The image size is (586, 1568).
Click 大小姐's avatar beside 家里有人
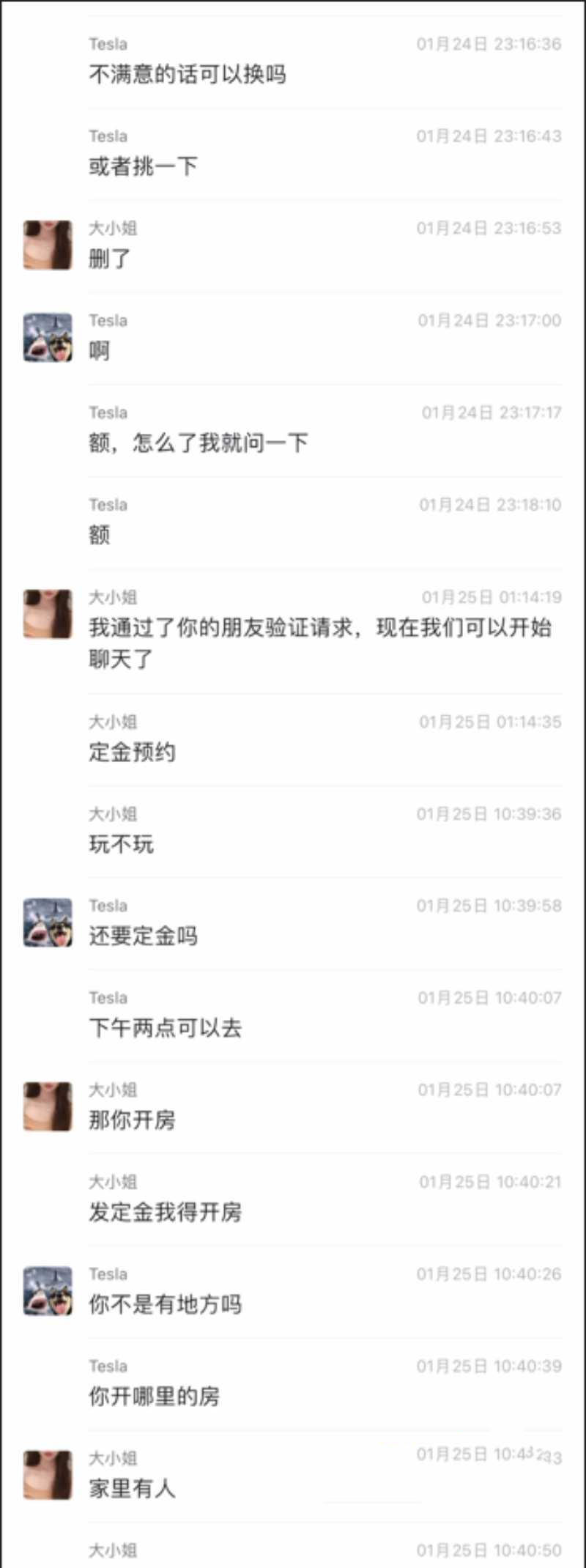click(47, 1476)
